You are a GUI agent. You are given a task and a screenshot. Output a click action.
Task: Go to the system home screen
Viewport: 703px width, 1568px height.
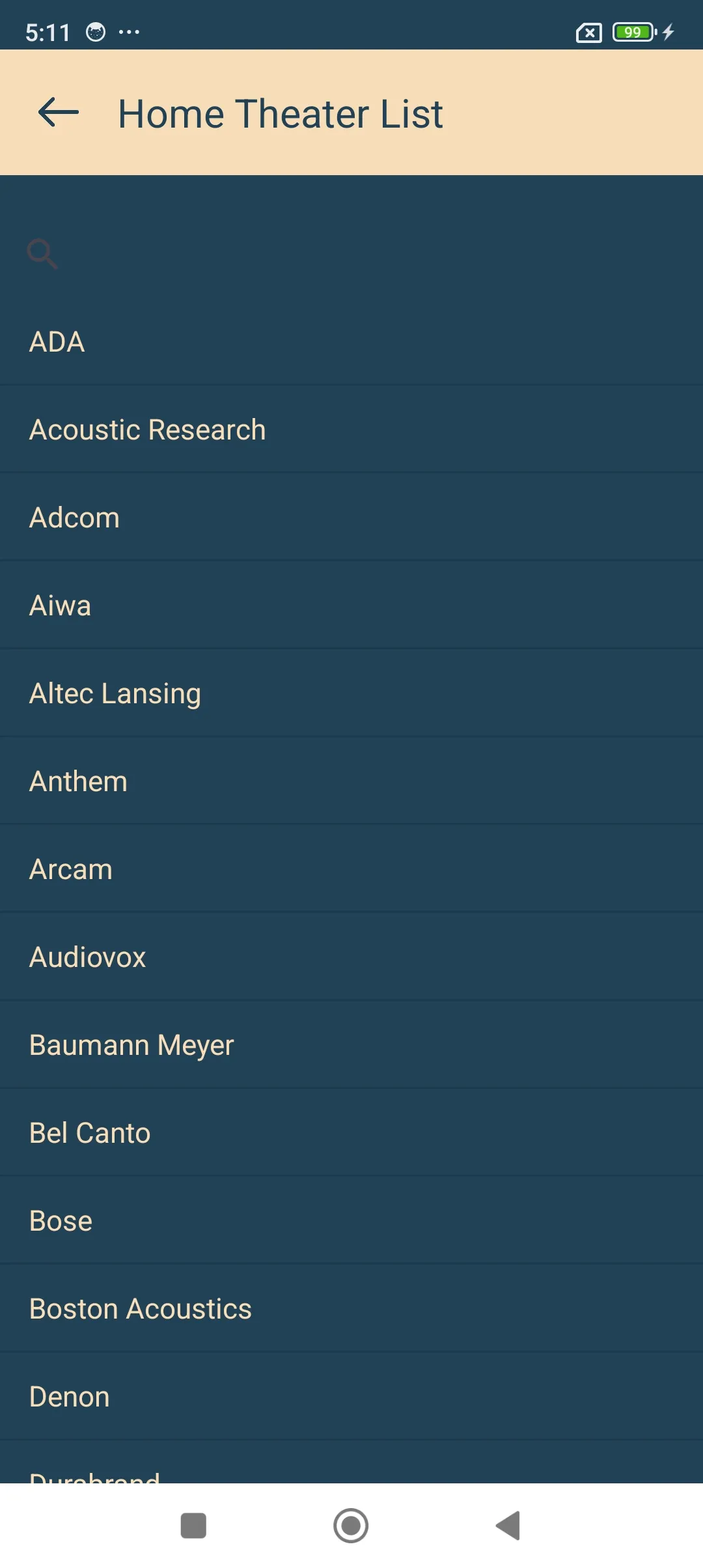pyautogui.click(x=351, y=1526)
